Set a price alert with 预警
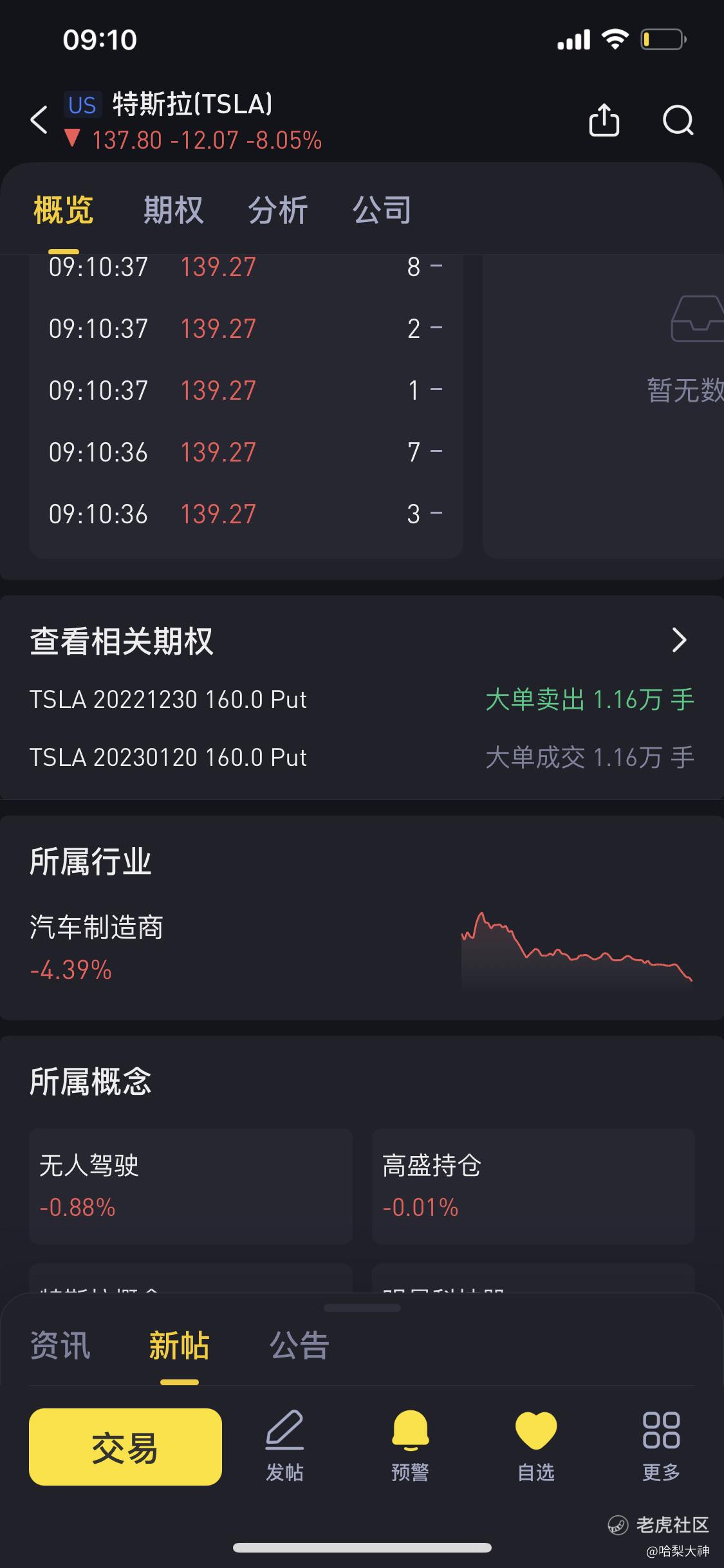 click(410, 1446)
